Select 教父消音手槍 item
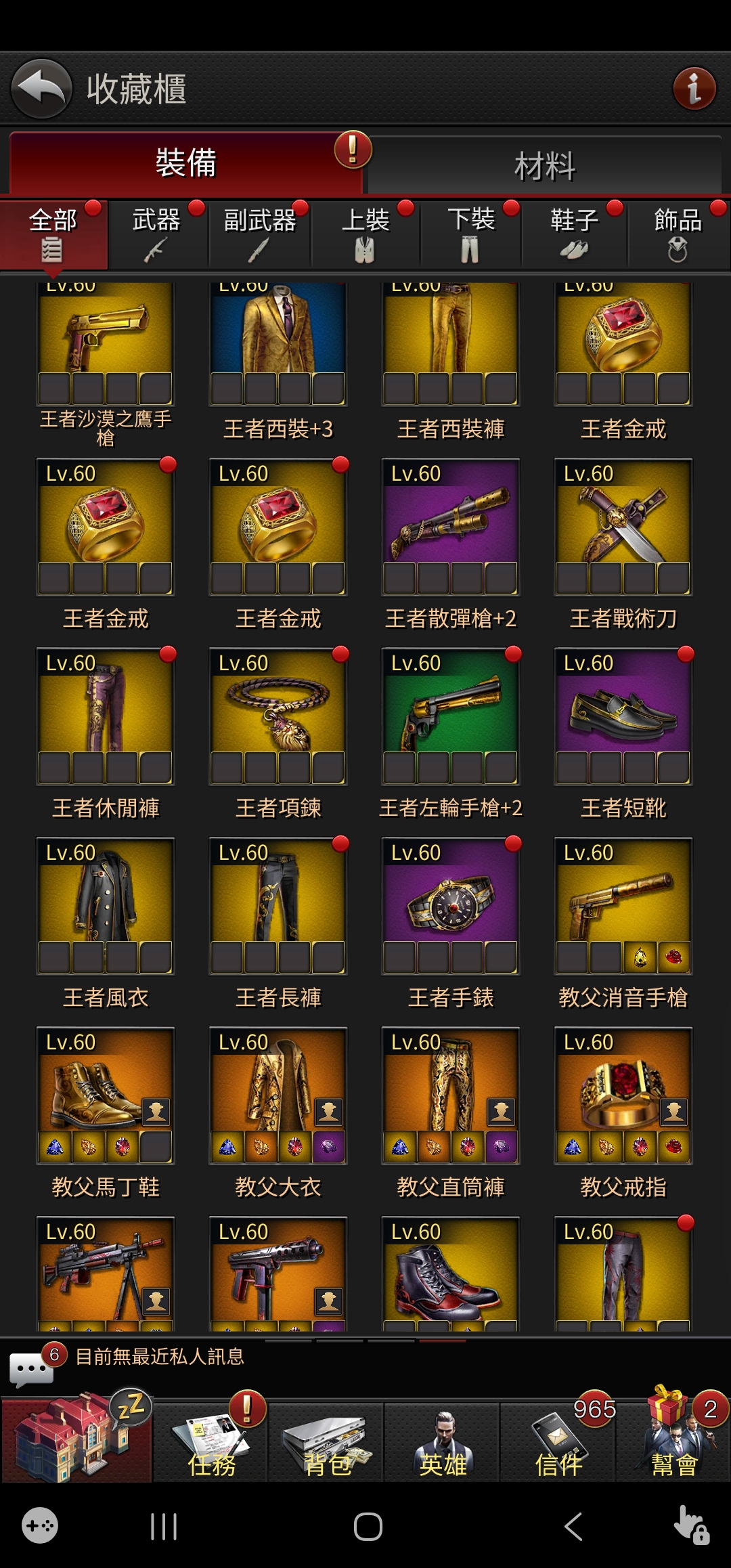731x1568 pixels. pos(623,907)
